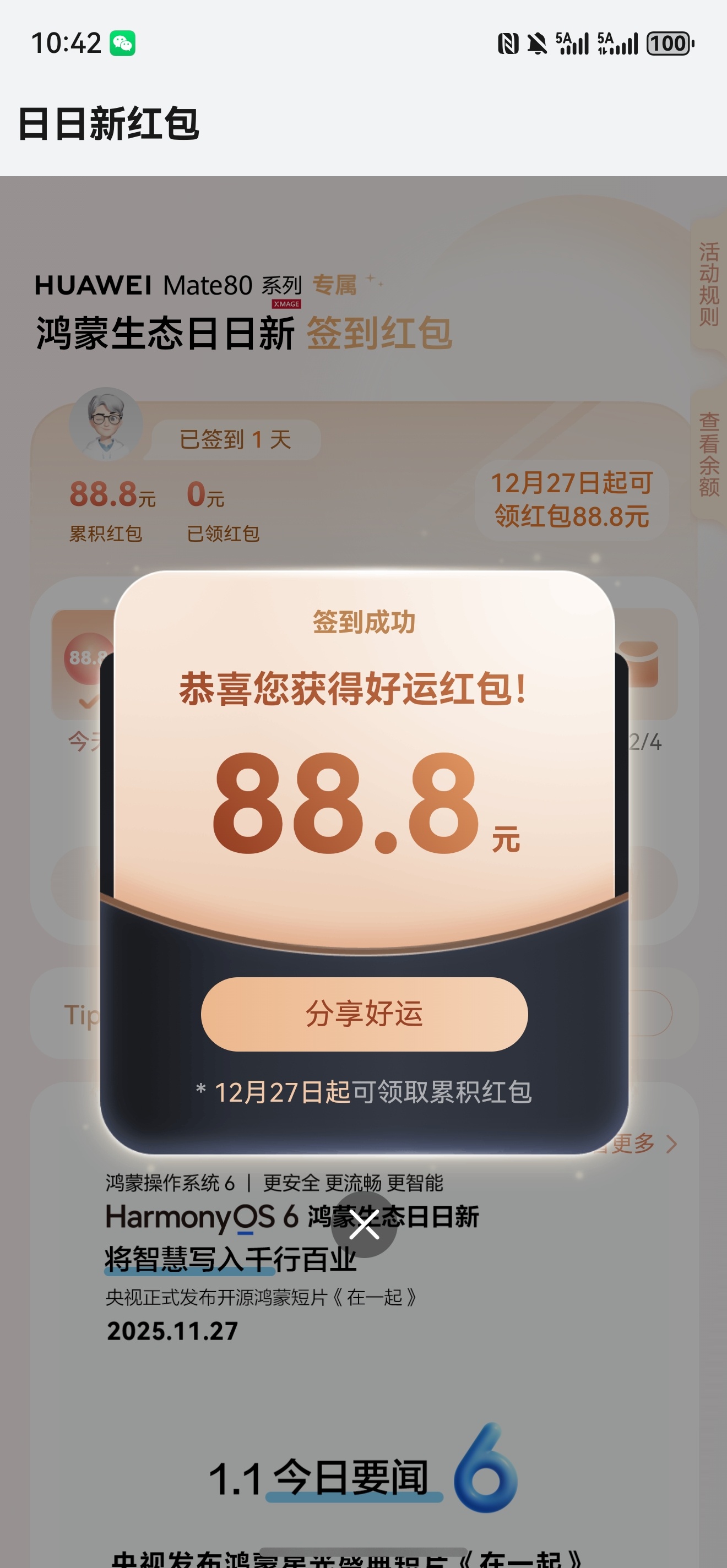Screen dimensions: 727x1568
Task: Dismiss the 签到成功 dialog via X
Action: (363, 1223)
